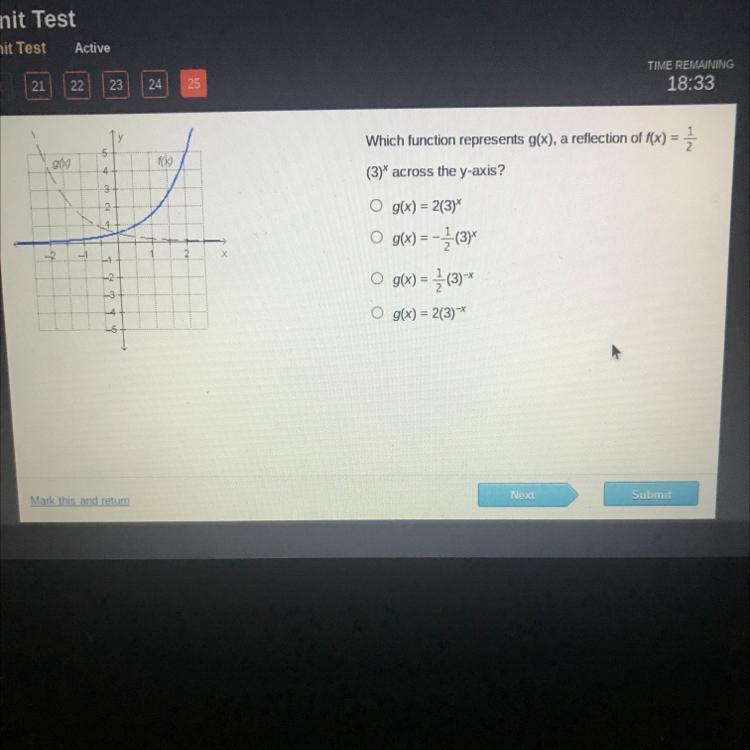Submit the test
The height and width of the screenshot is (750, 750).
tap(651, 494)
